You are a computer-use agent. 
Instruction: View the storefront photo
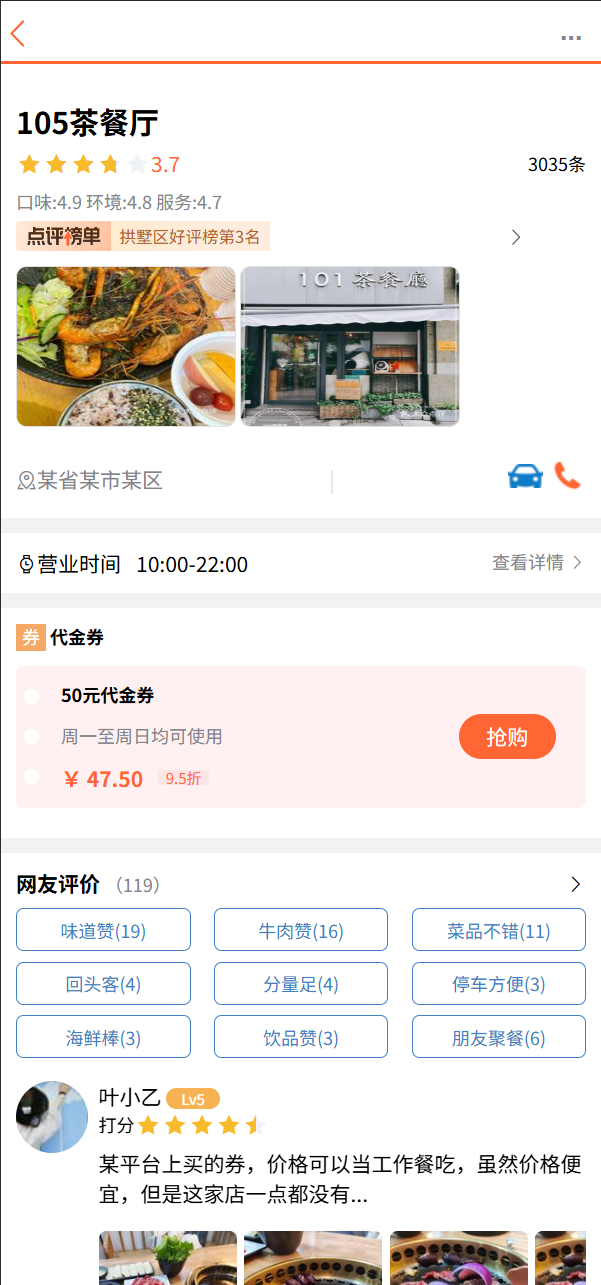pos(350,346)
